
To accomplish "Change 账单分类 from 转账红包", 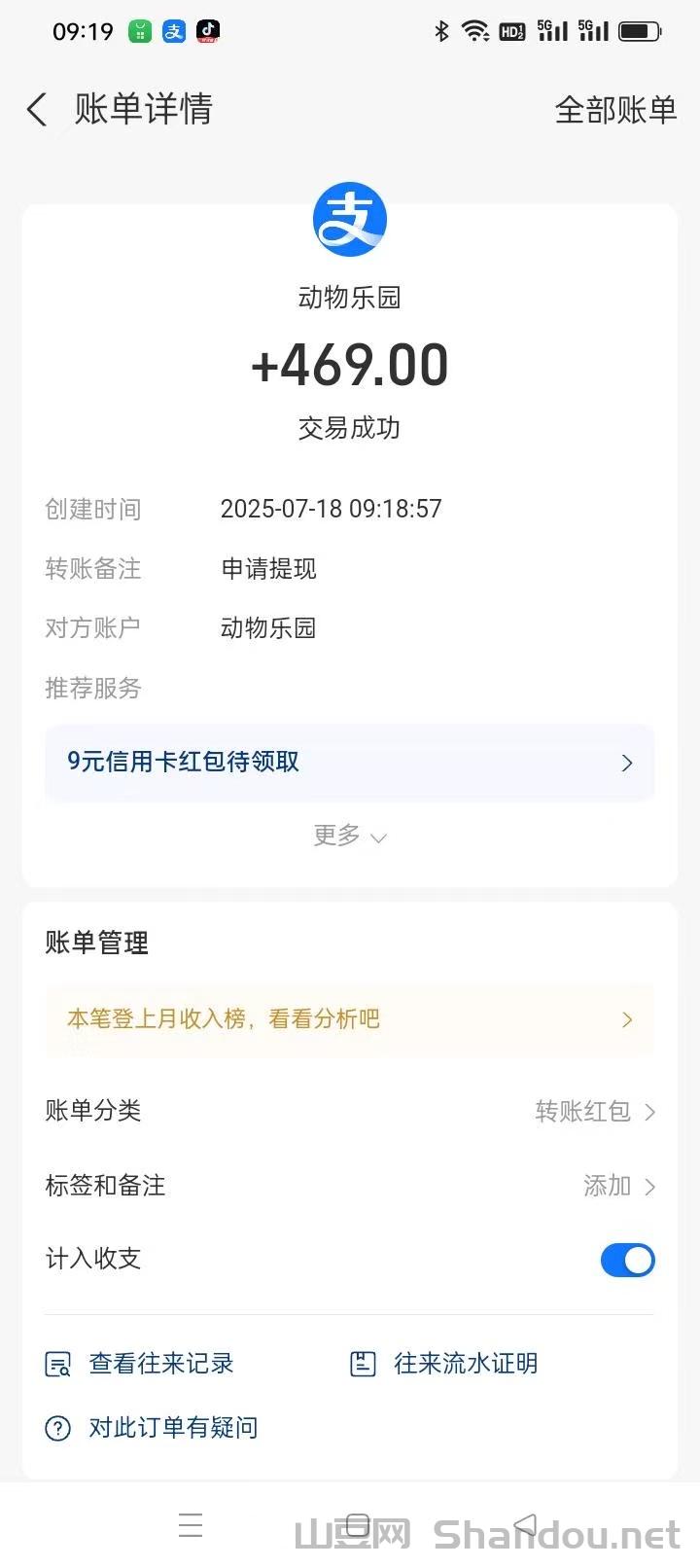I will [x=593, y=1111].
